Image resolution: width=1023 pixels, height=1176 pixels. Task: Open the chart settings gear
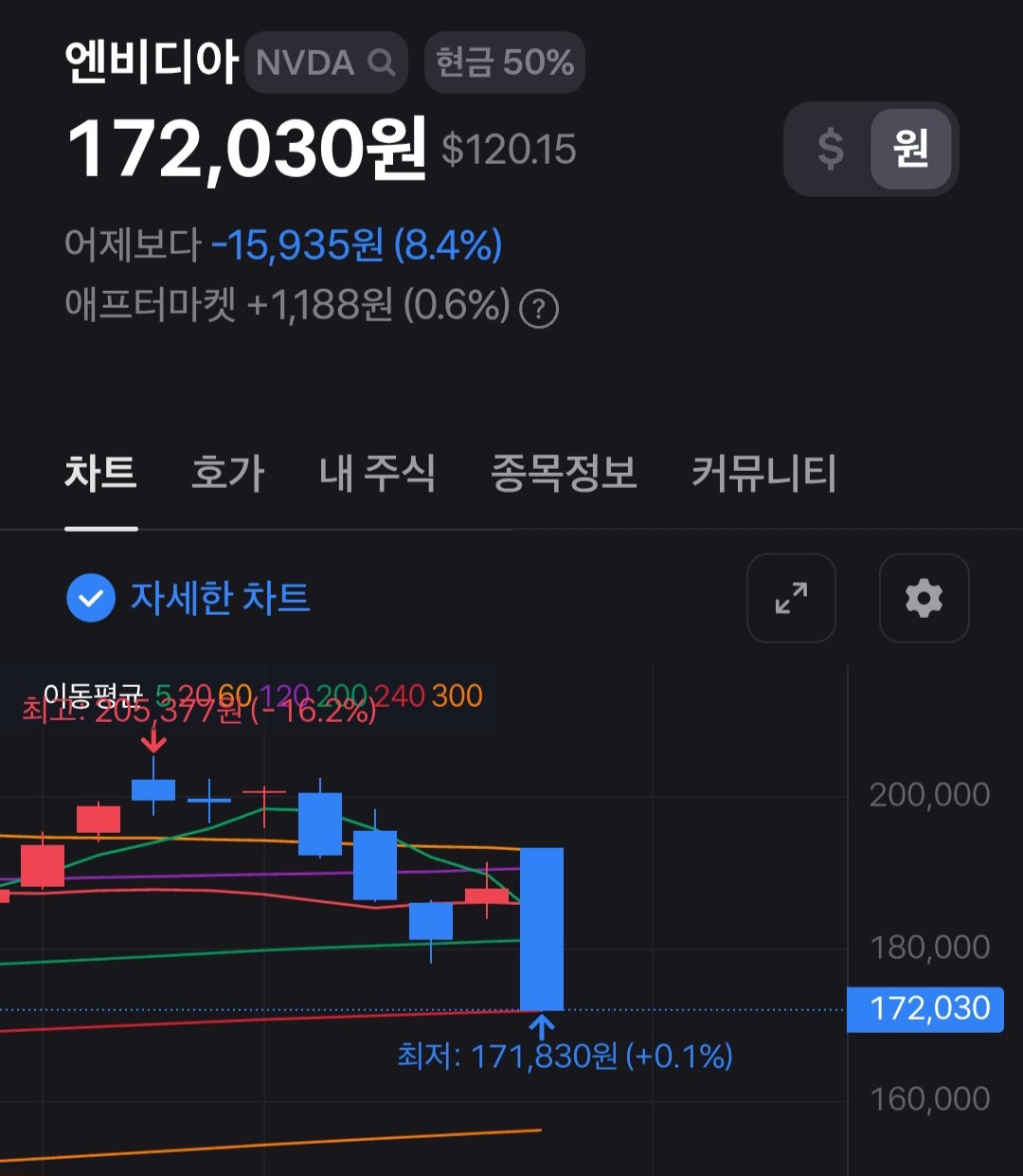tap(924, 597)
